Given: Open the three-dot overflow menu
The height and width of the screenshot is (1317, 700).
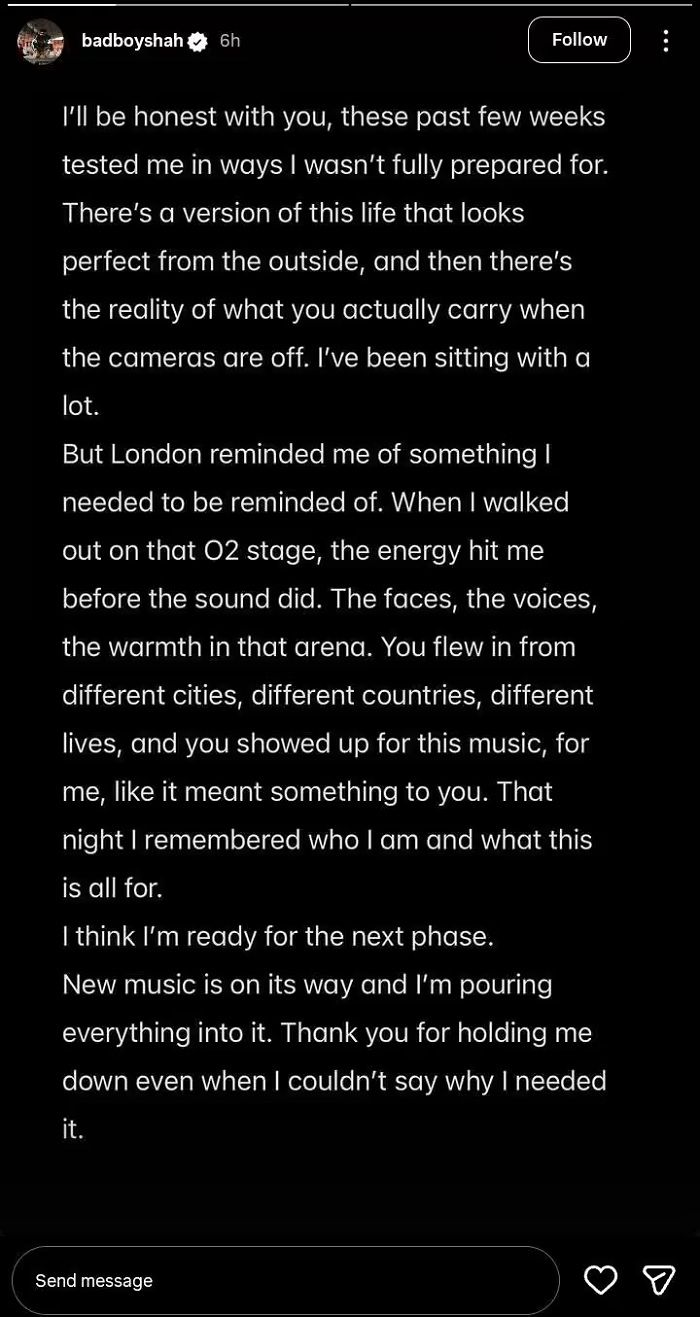Looking at the screenshot, I should [666, 41].
